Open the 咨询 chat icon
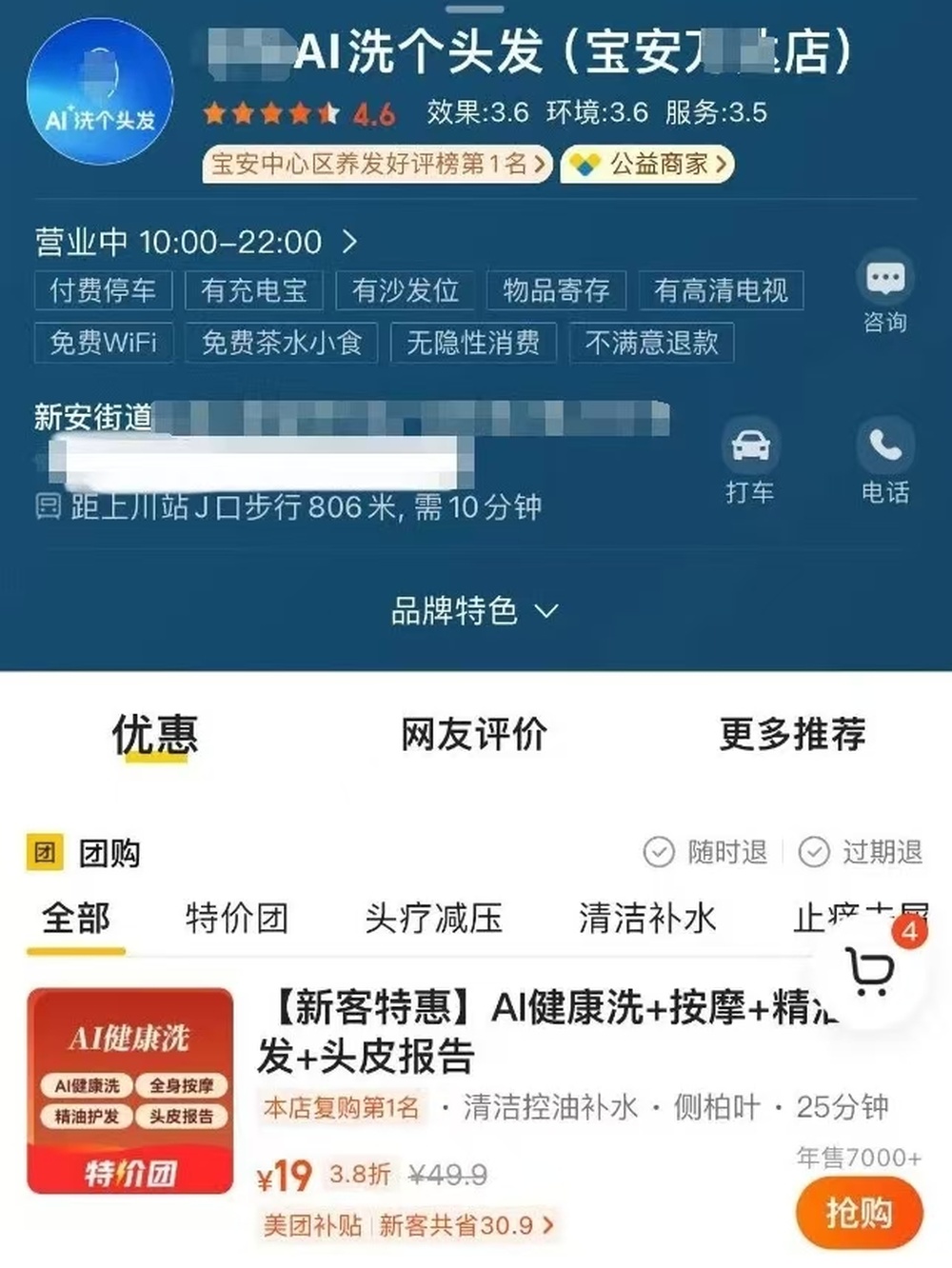Image resolution: width=952 pixels, height=1268 pixels. (x=884, y=291)
